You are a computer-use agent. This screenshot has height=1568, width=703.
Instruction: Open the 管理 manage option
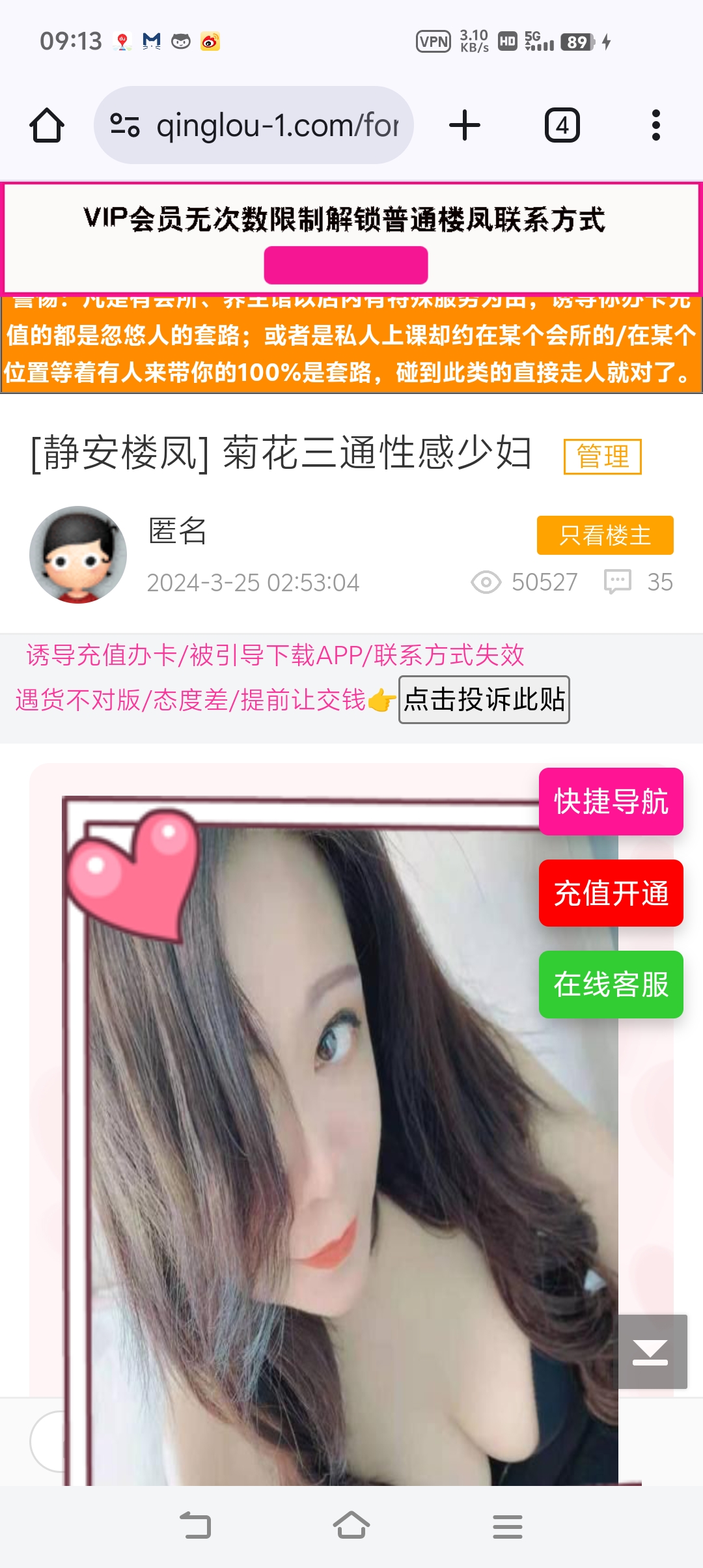(602, 456)
